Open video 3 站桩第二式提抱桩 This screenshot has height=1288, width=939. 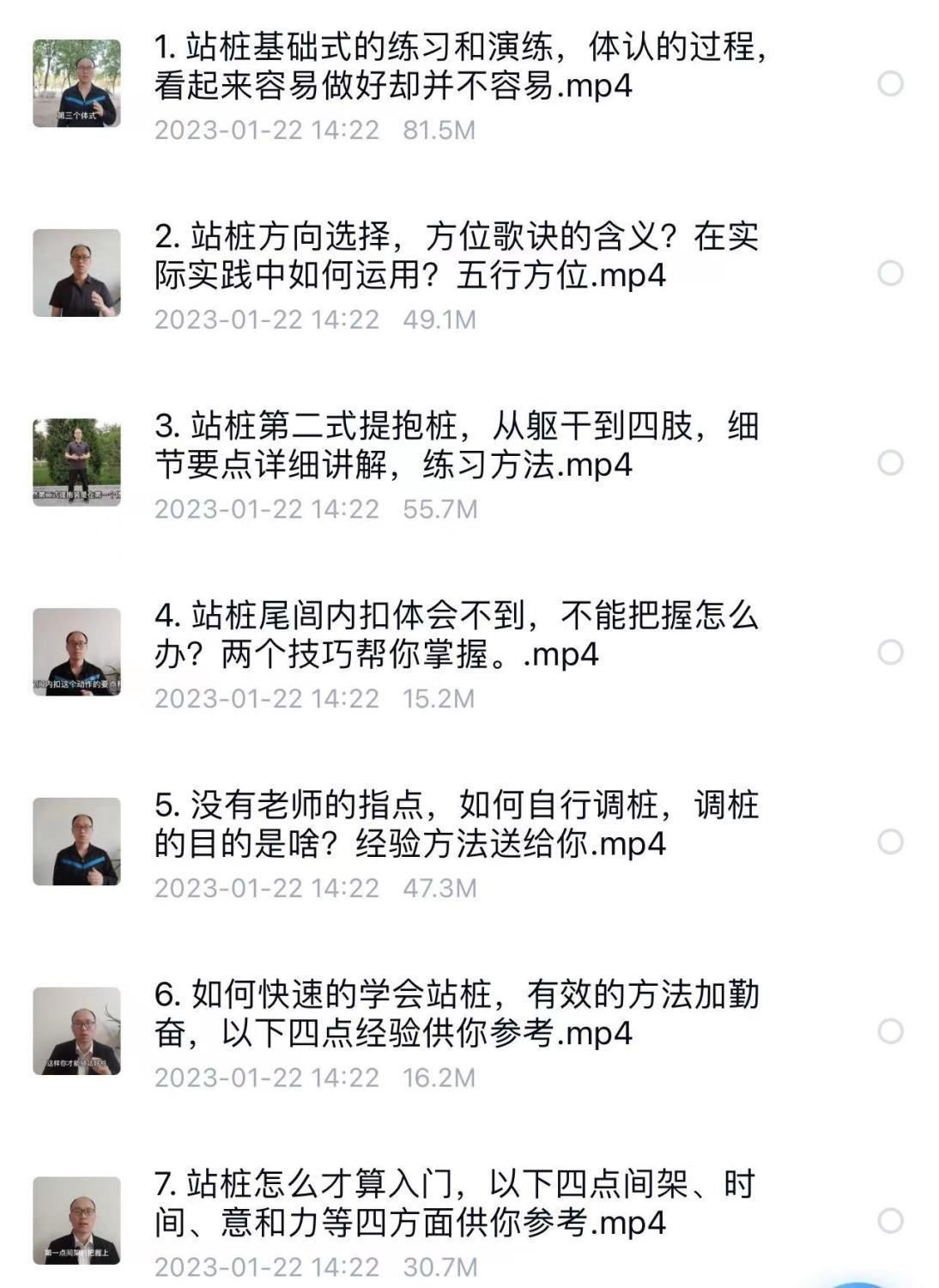pos(455,446)
